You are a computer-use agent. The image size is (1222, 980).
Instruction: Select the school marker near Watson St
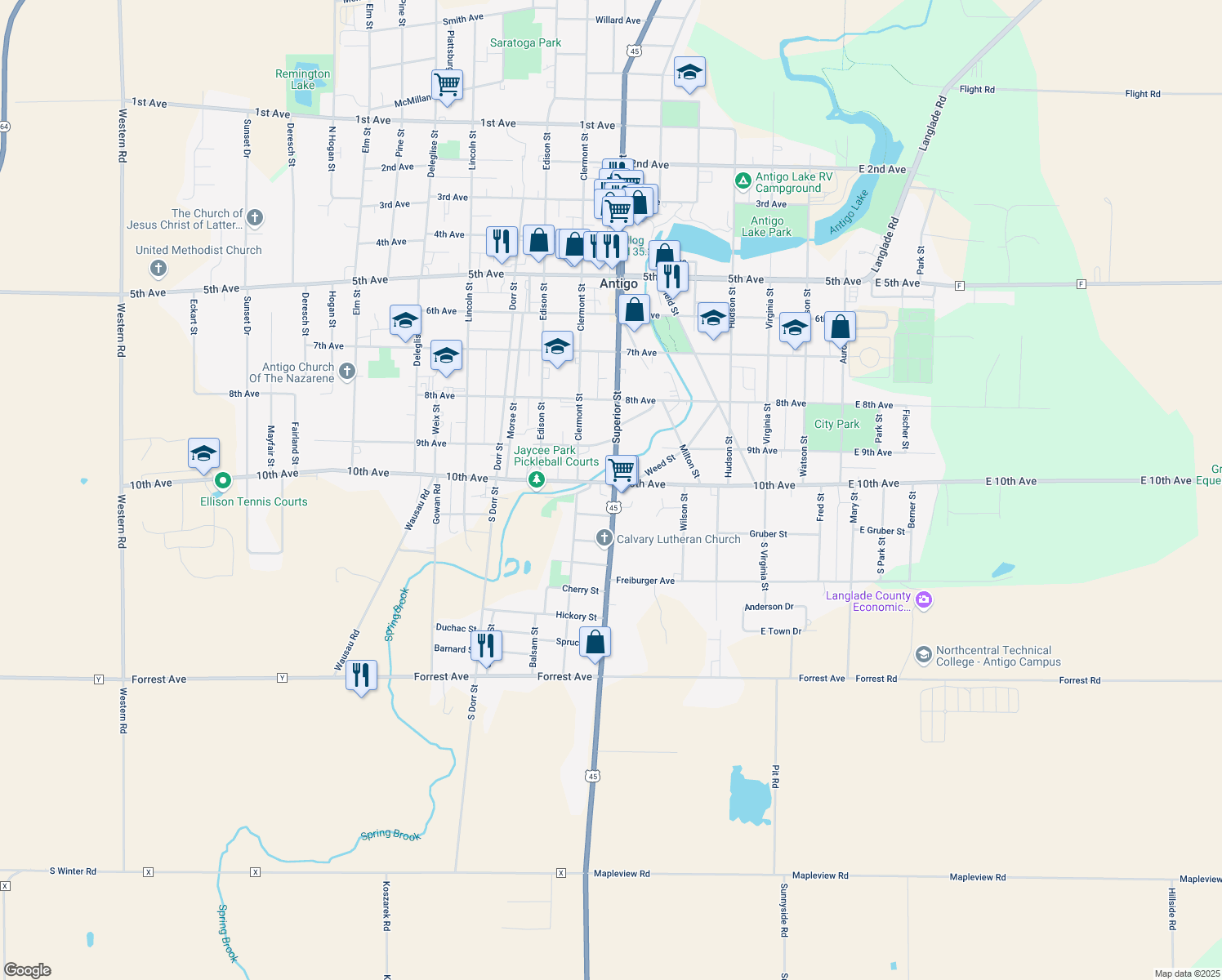tap(795, 328)
